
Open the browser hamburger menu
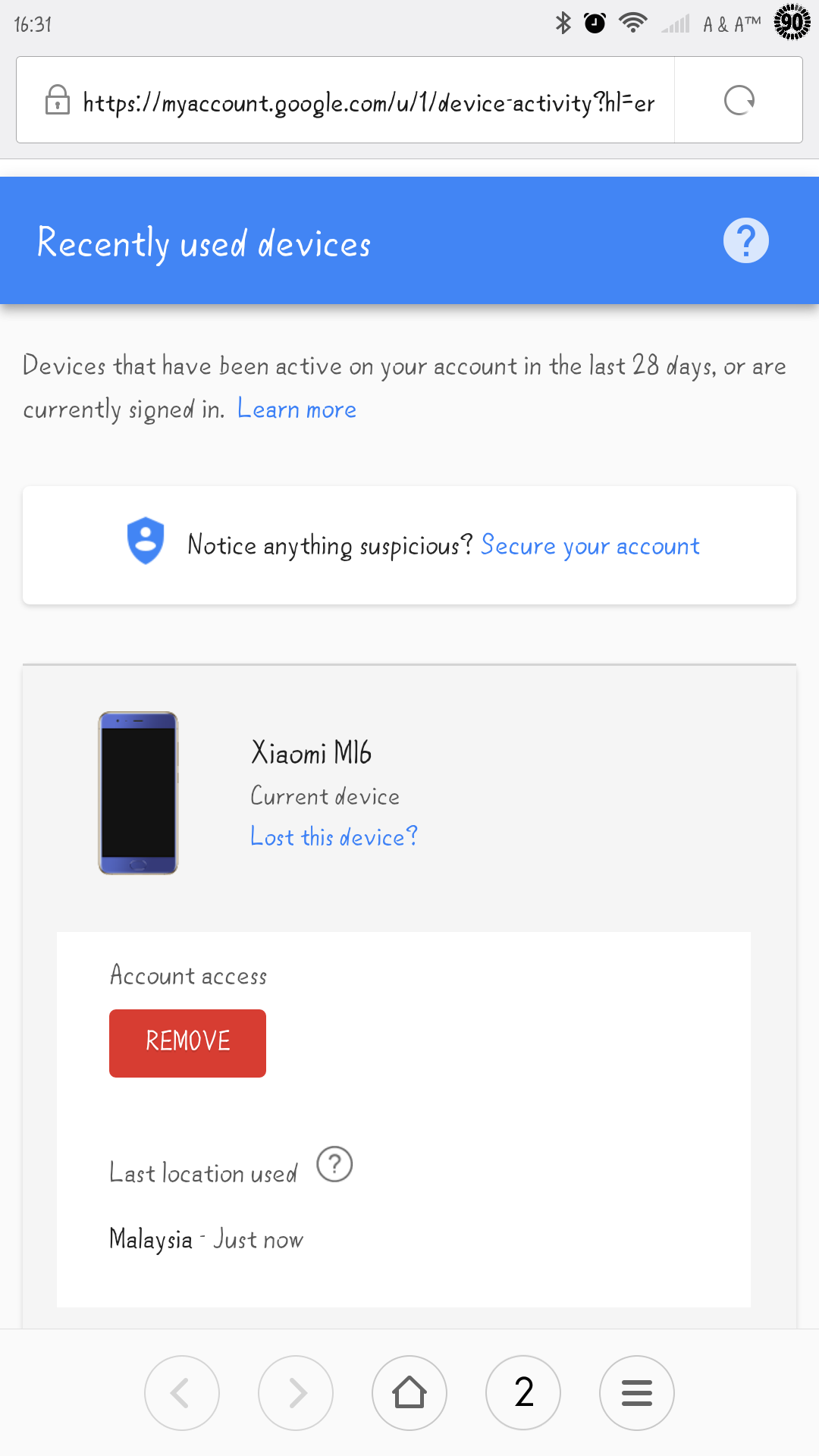pos(637,1393)
